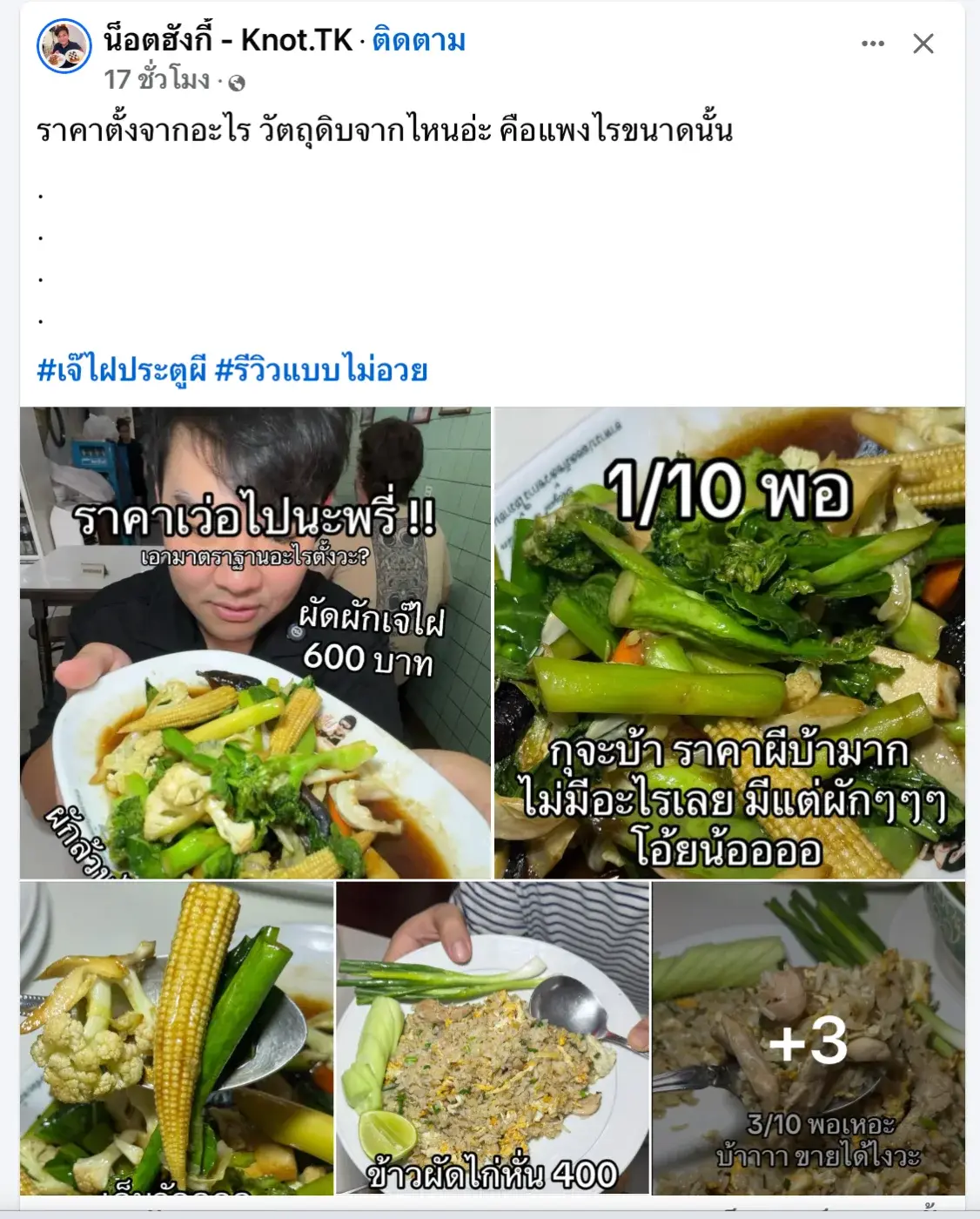Image resolution: width=980 pixels, height=1219 pixels.
Task: Open the photo captioned 1/10 พอ
Action: [x=729, y=643]
